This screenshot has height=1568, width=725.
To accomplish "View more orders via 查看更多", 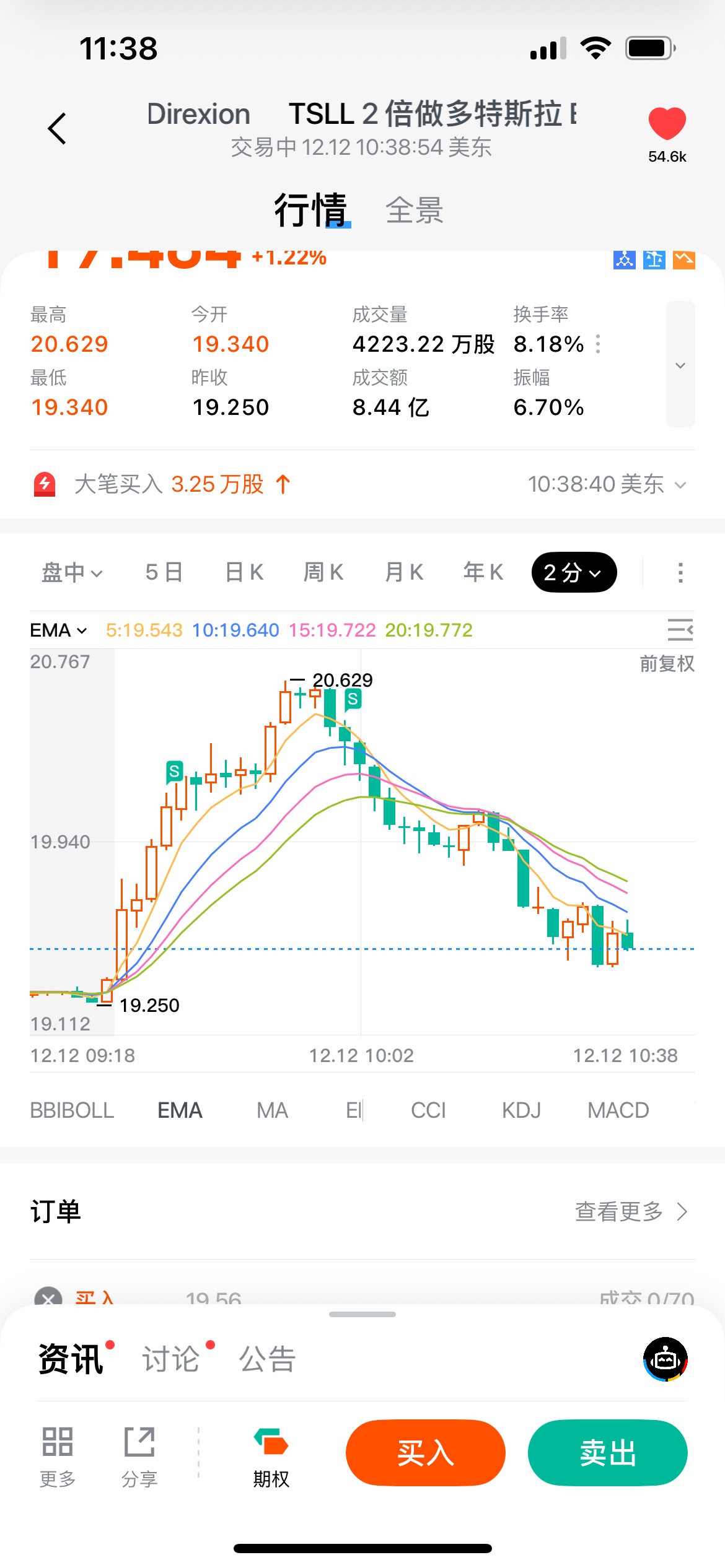I will coord(631,1212).
